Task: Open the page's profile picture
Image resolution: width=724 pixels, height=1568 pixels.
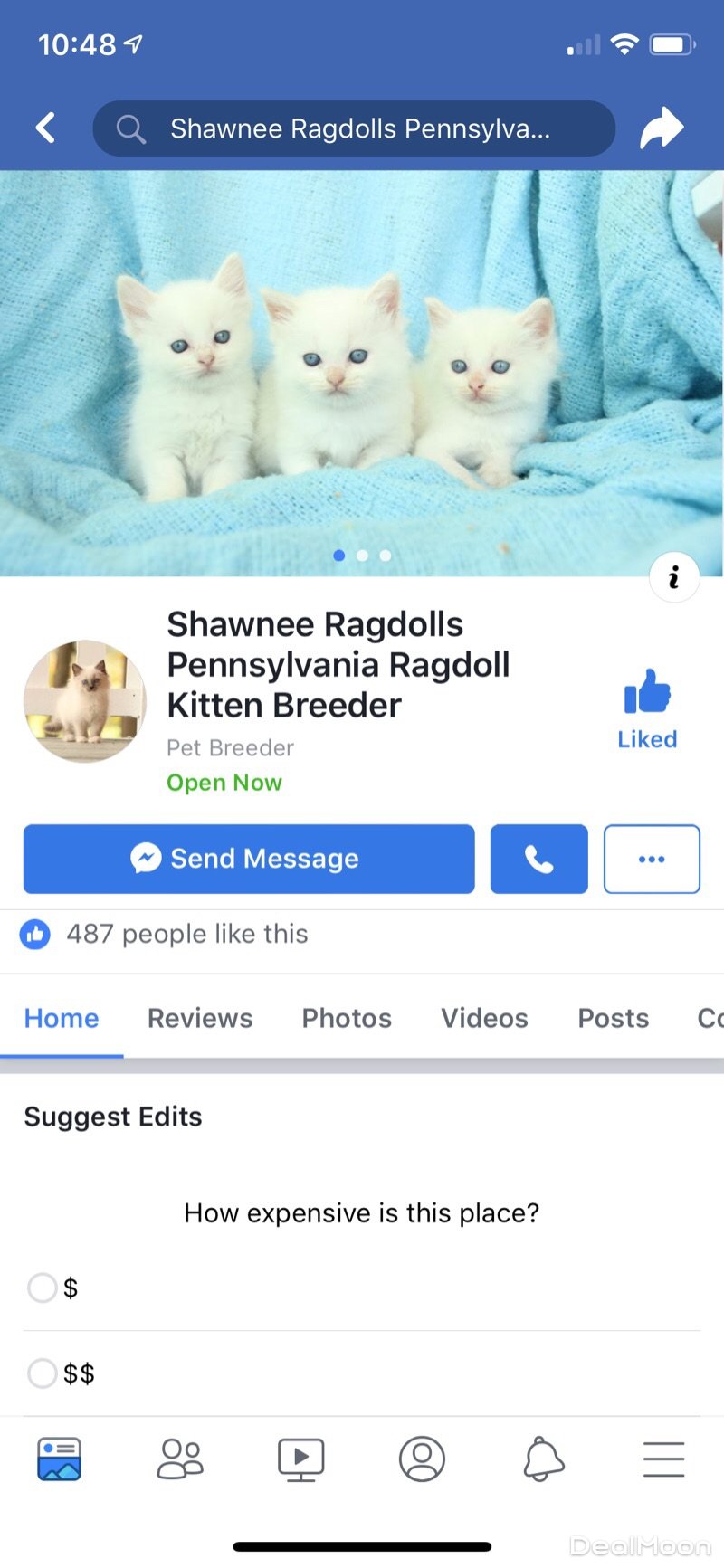Action: click(84, 701)
